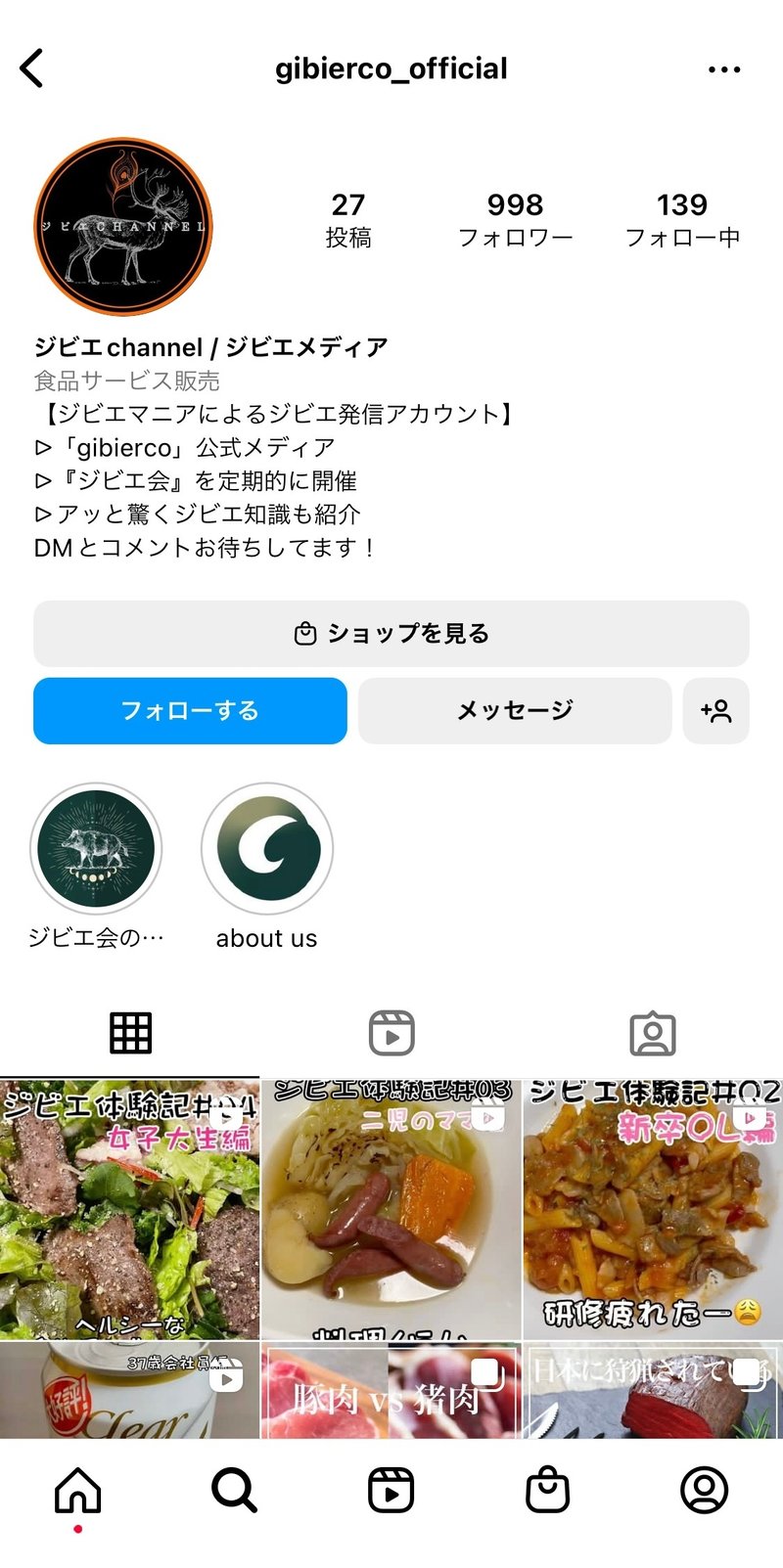Switch to the posts grid tab
Screen dimensions: 783x1568
click(130, 1033)
